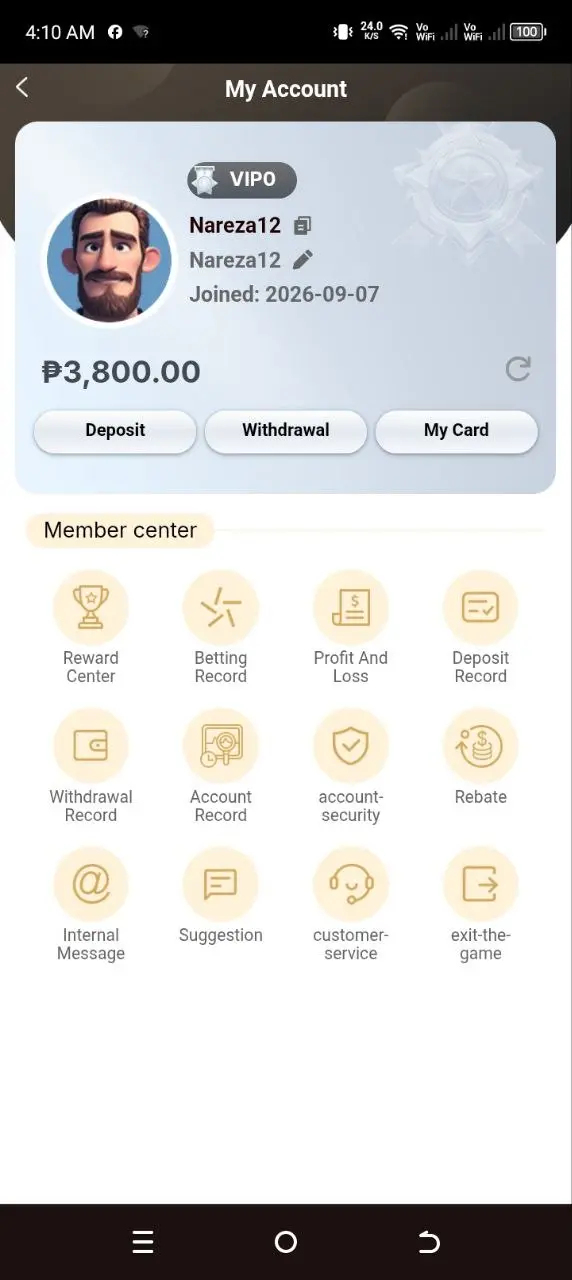The height and width of the screenshot is (1280, 572).
Task: Copy the username Nareza12
Action: point(303,225)
